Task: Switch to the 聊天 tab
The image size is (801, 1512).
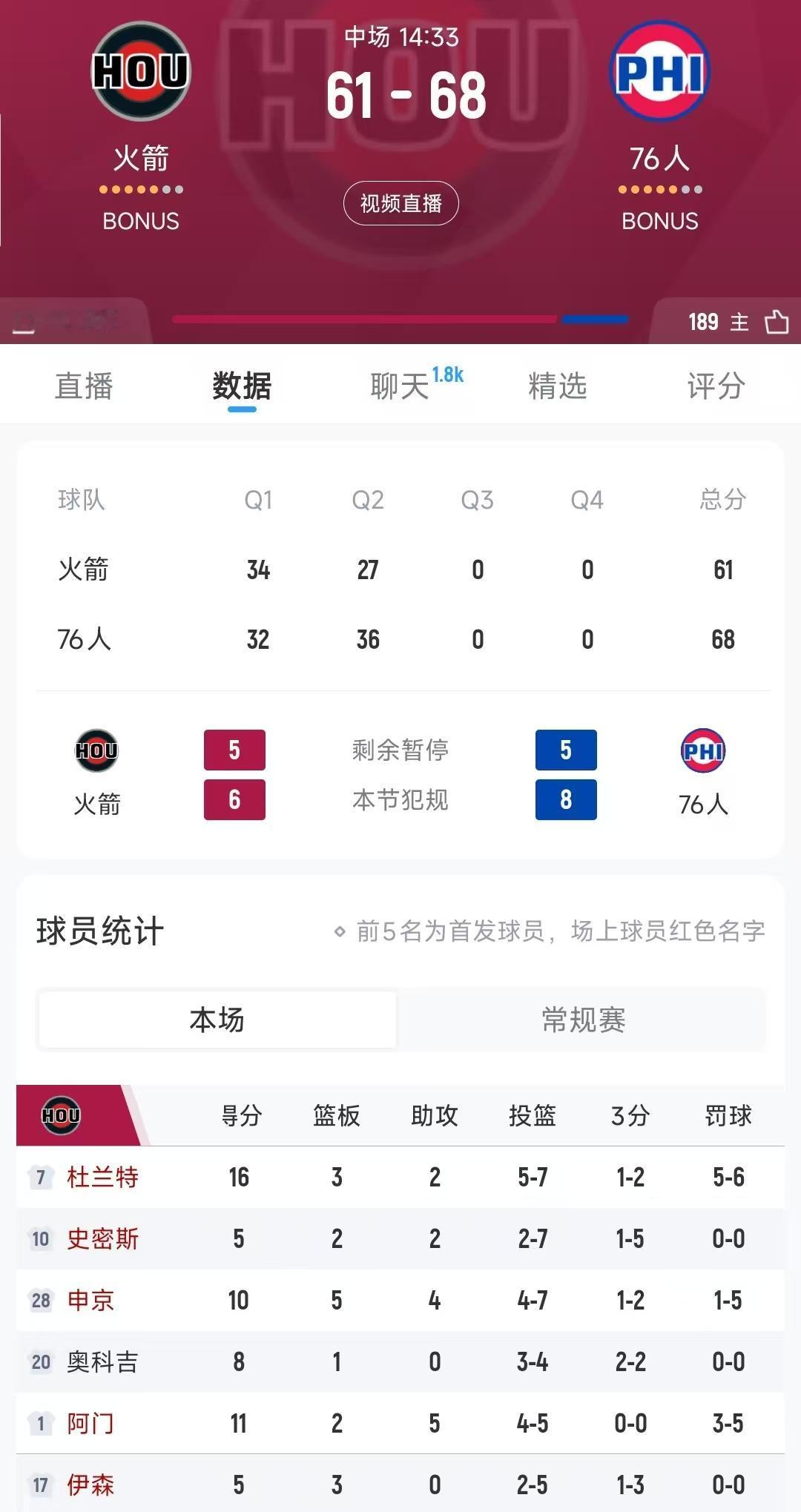Action: pos(400,386)
